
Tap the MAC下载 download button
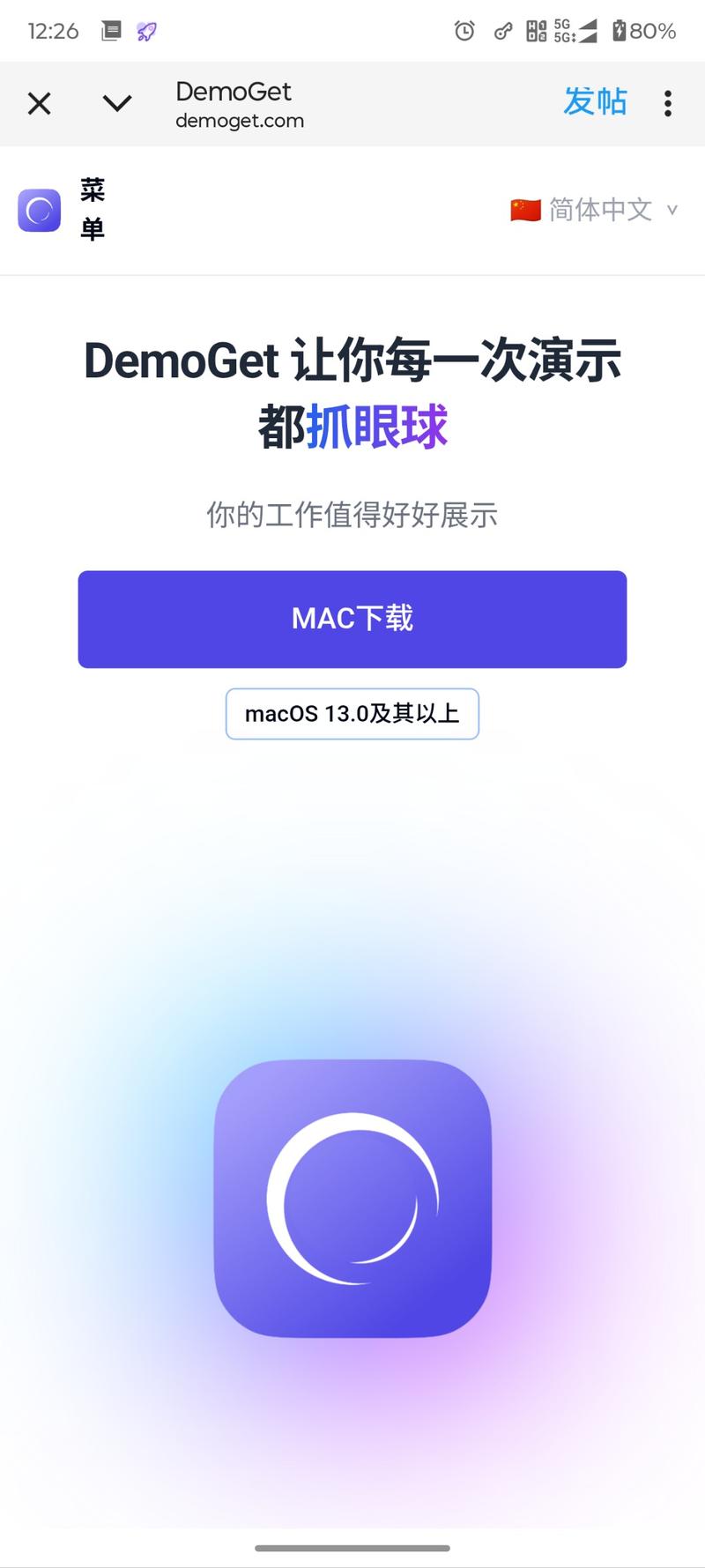tap(352, 619)
